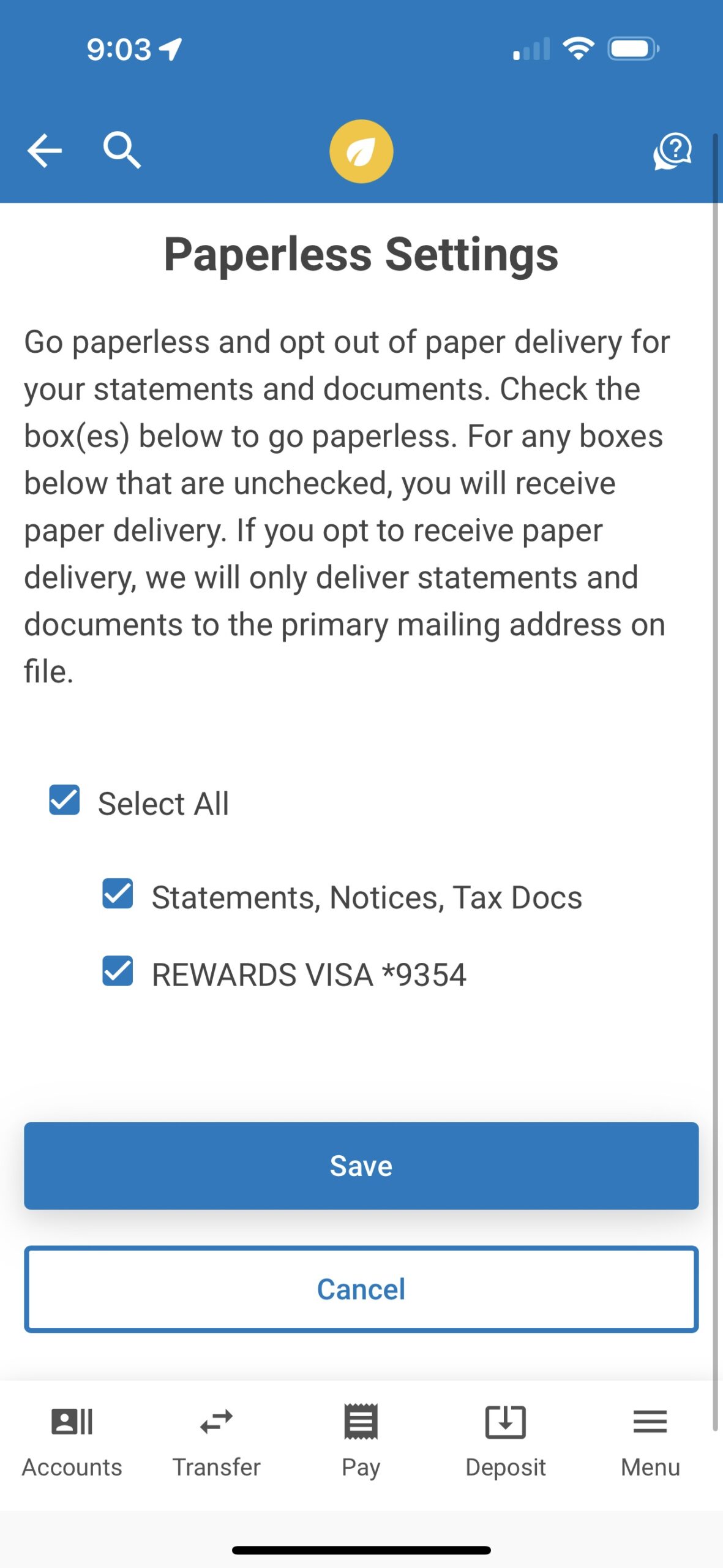Toggle Statements, Notices, Tax Docs checkbox
Viewport: 723px width, 1568px height.
[x=118, y=894]
